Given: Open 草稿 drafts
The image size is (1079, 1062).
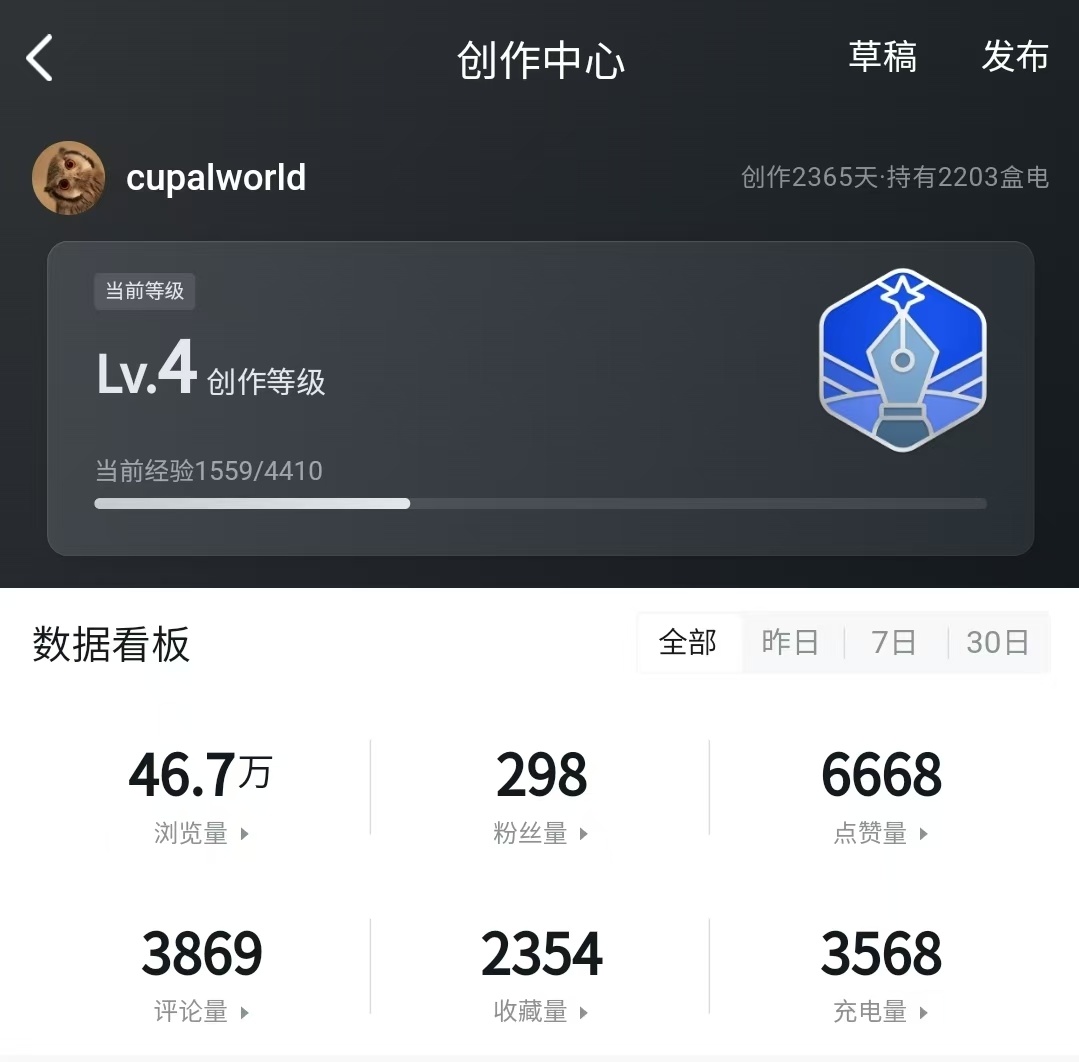Looking at the screenshot, I should click(882, 57).
